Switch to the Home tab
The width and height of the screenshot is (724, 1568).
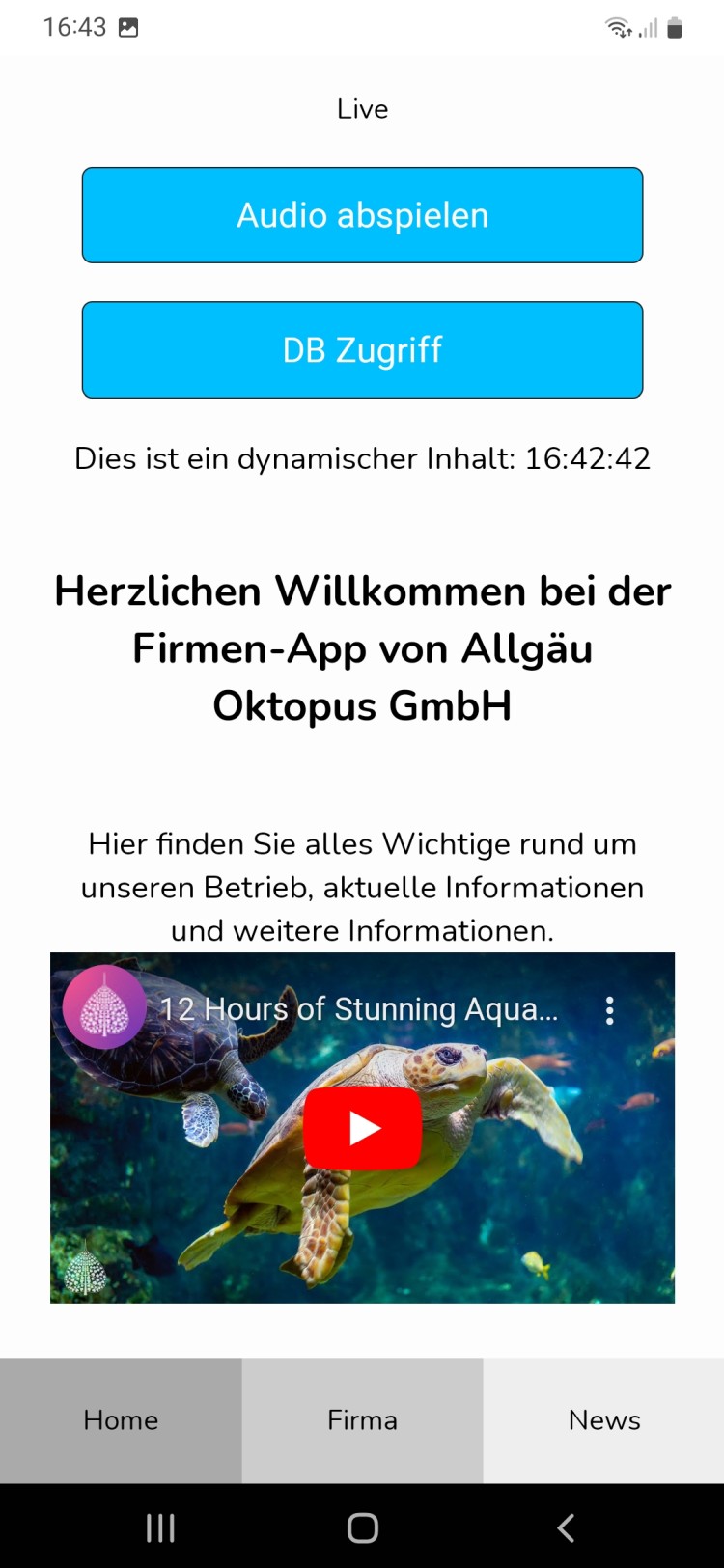click(121, 1420)
